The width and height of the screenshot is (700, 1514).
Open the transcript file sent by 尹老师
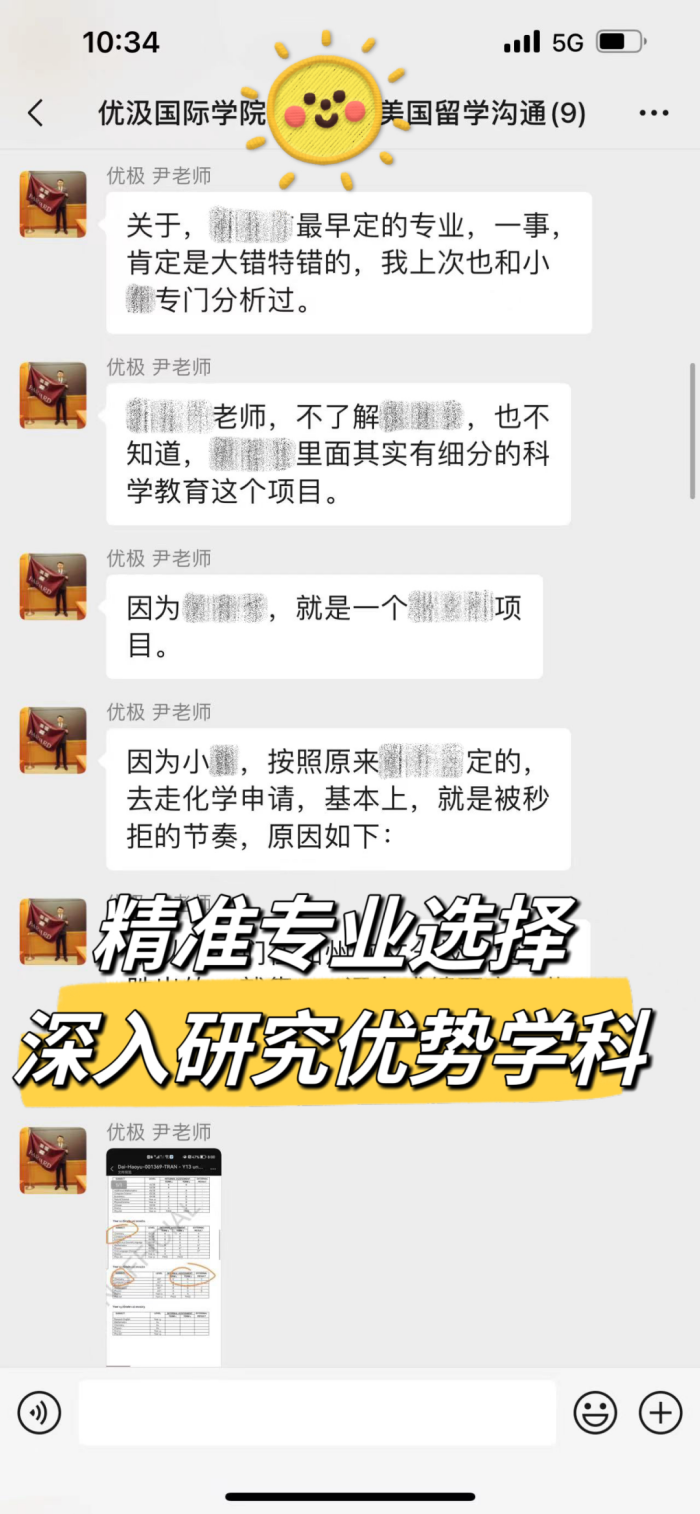click(x=164, y=1257)
